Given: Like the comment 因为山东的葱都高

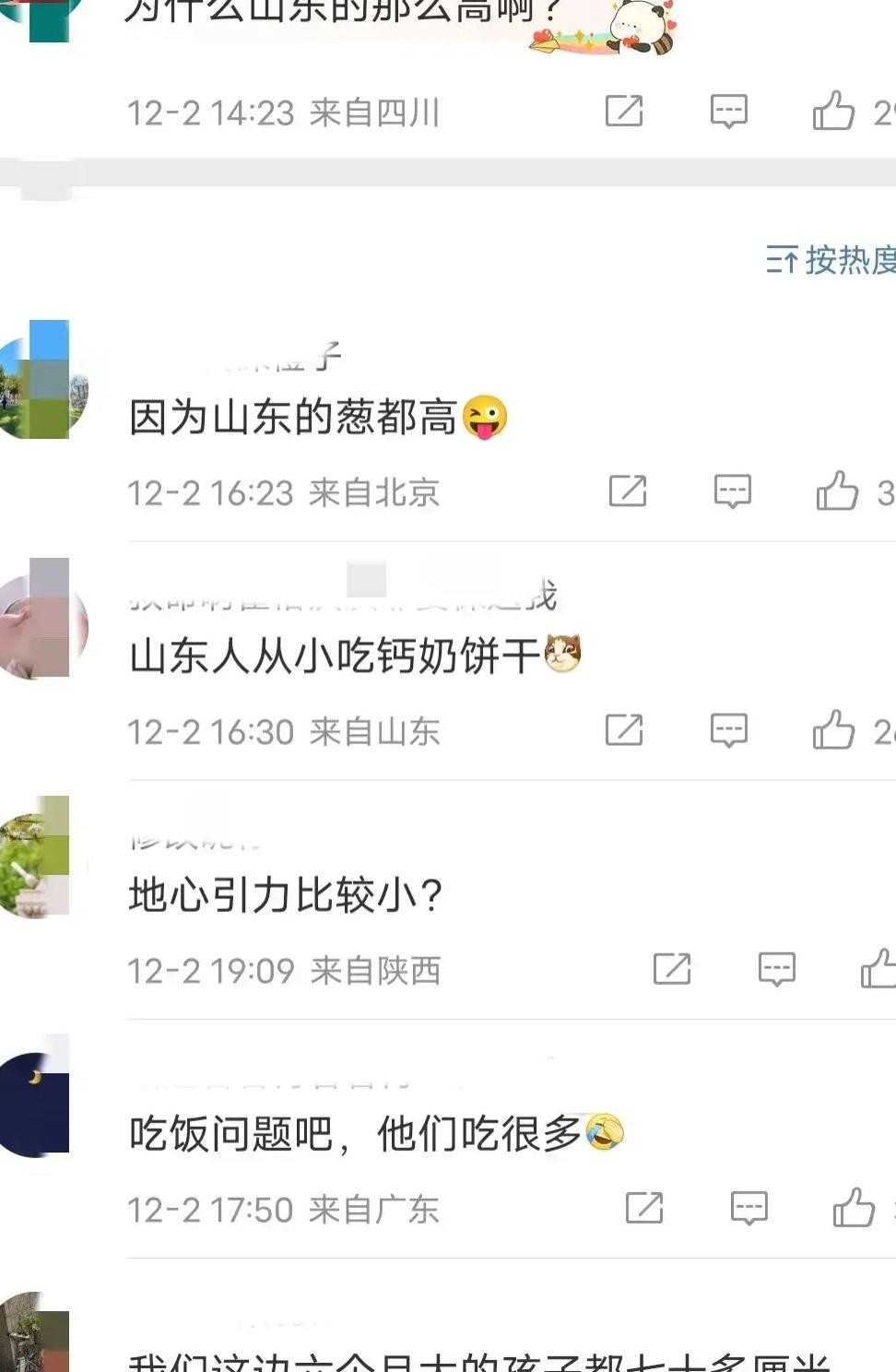Looking at the screenshot, I should (x=837, y=491).
